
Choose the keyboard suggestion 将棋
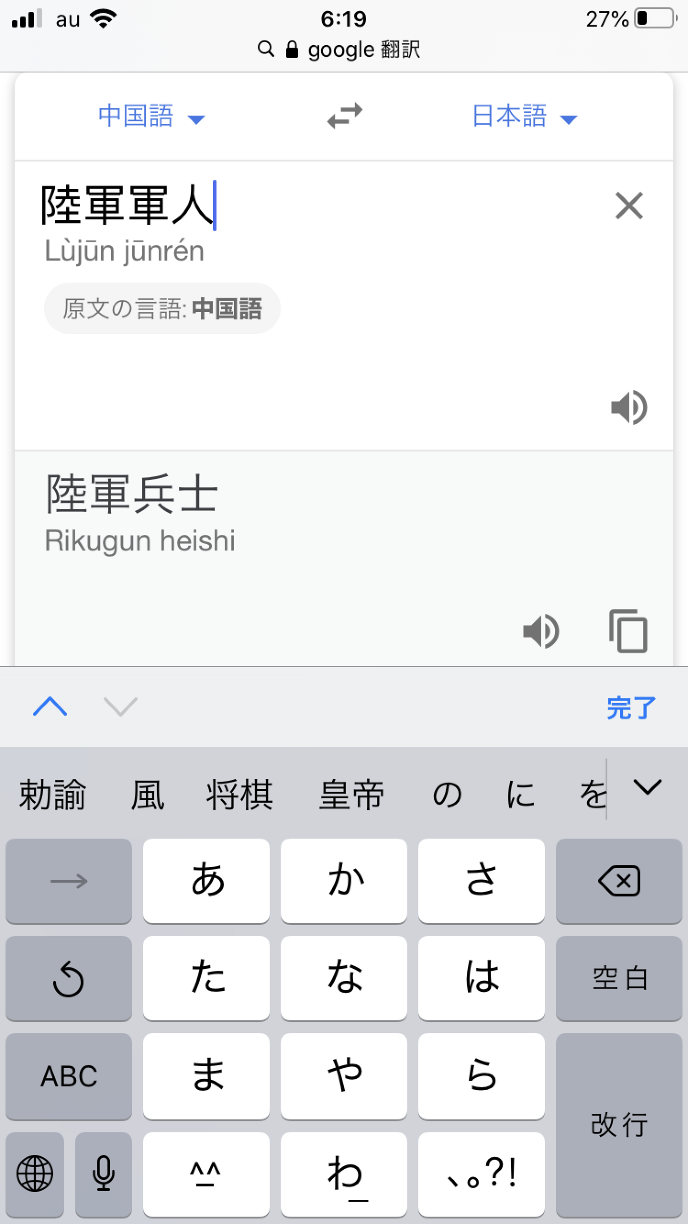coord(240,795)
